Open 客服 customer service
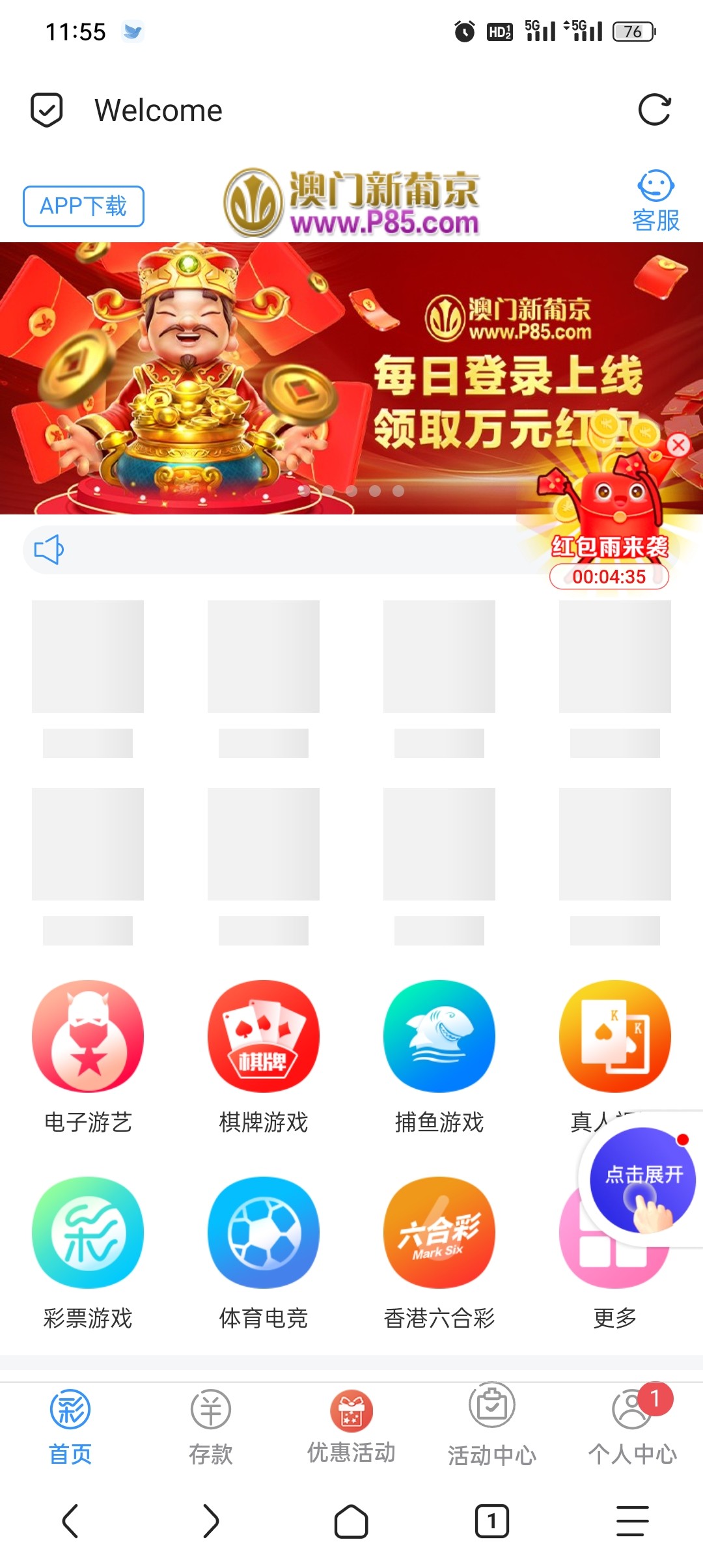Screen dimensions: 703x1568 (655, 202)
